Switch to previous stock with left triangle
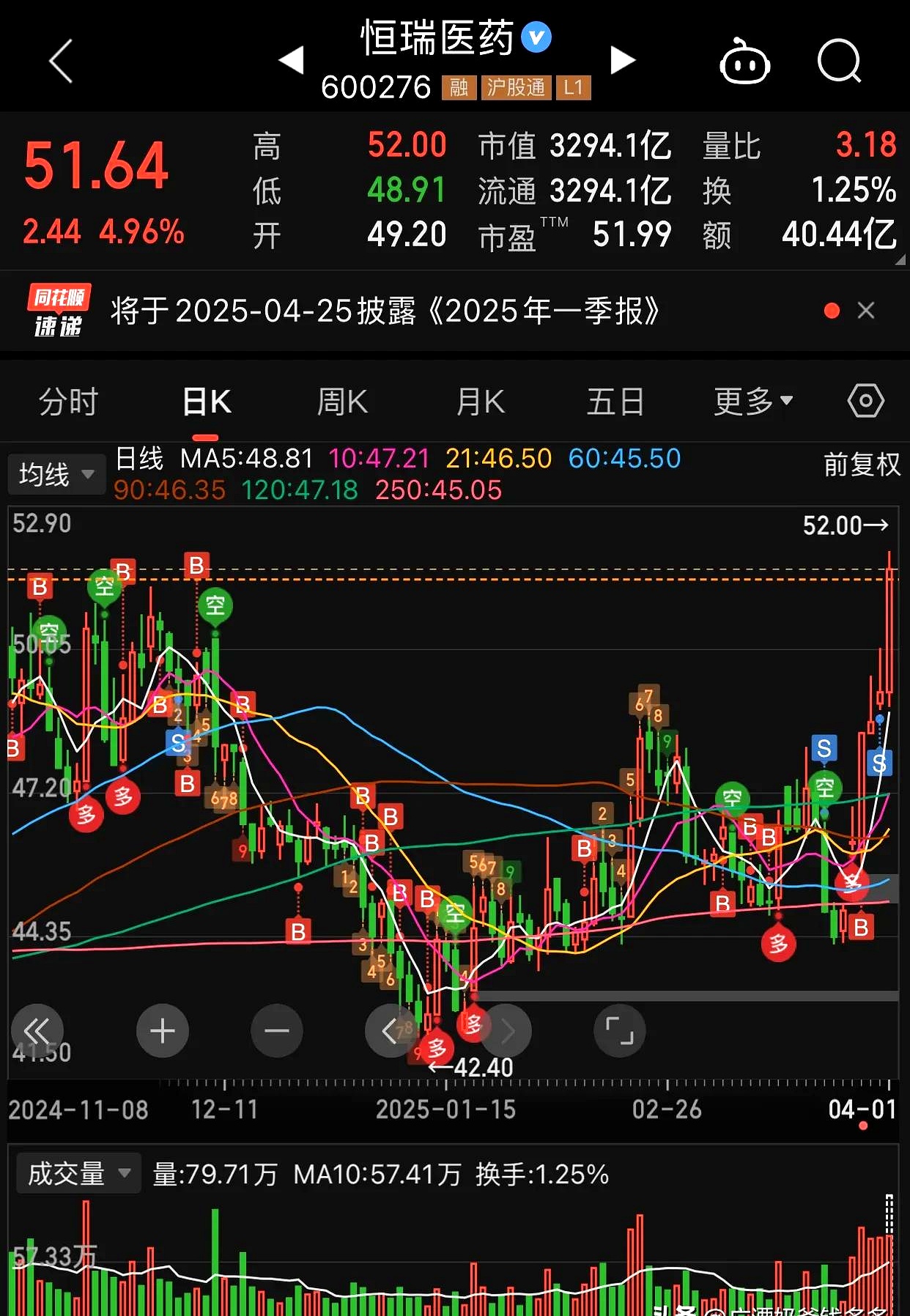The height and width of the screenshot is (1316, 910). click(x=292, y=60)
